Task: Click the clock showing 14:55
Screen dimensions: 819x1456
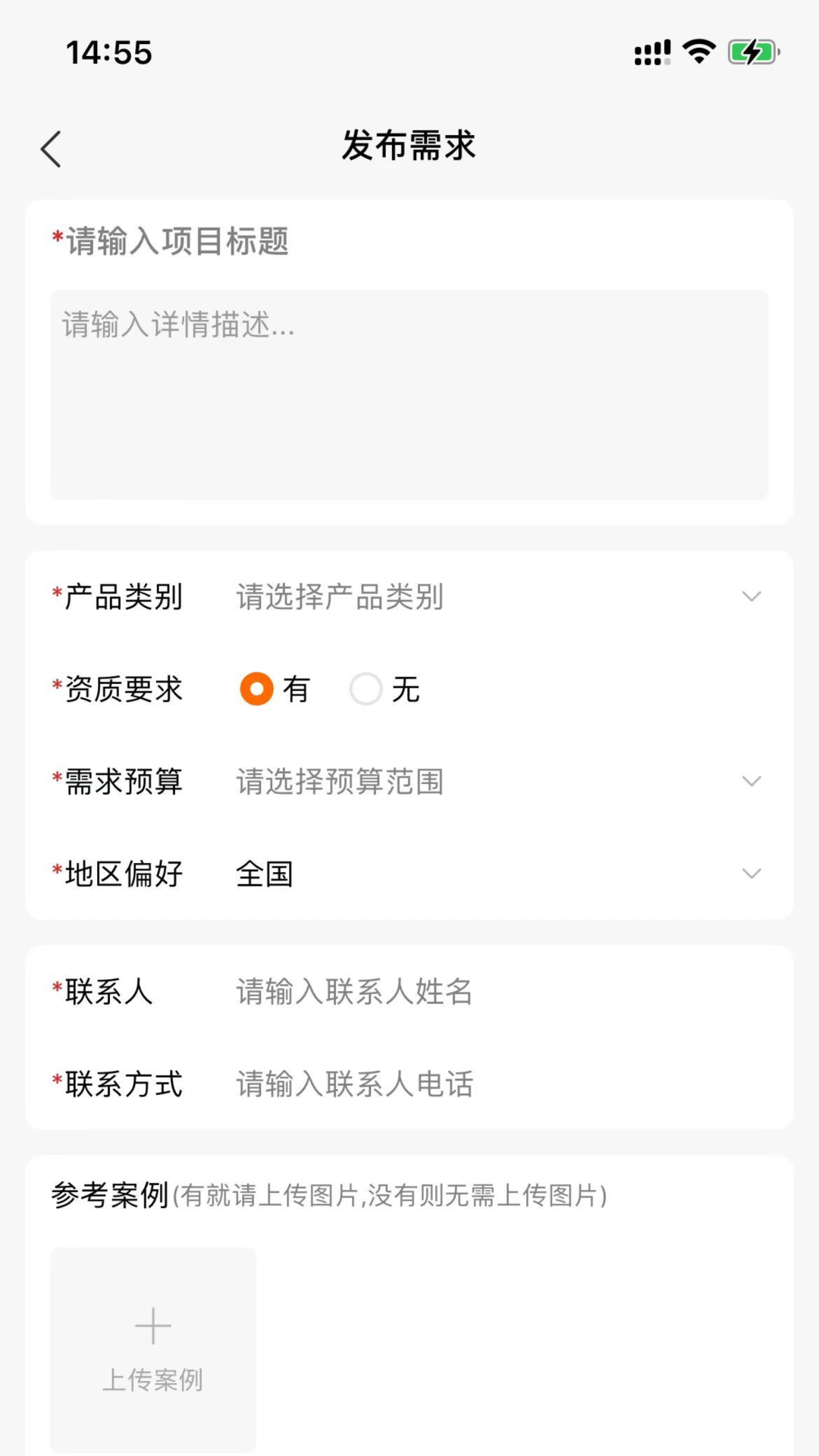Action: coord(108,52)
